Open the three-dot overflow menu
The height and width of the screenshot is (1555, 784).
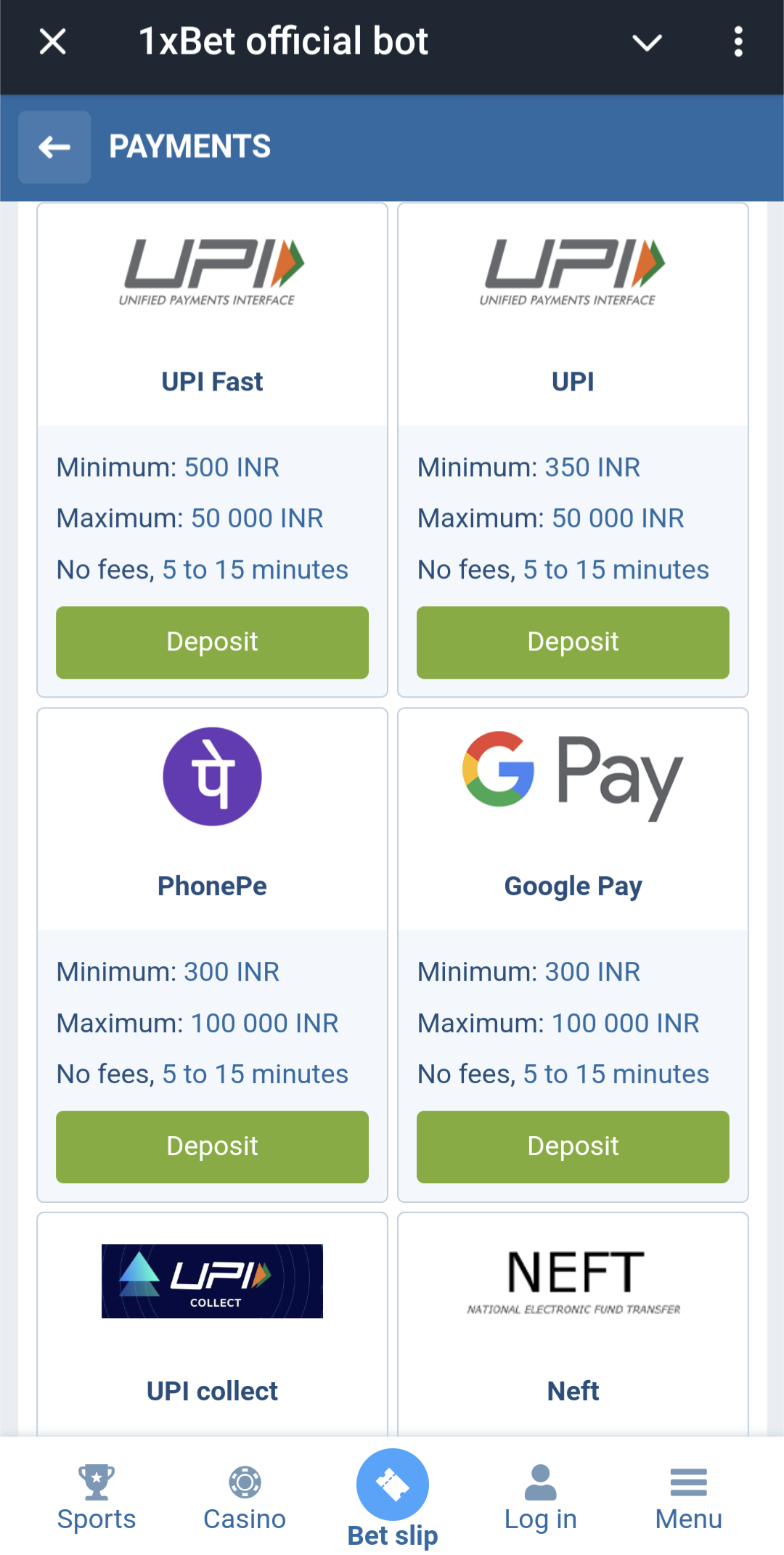point(738,41)
